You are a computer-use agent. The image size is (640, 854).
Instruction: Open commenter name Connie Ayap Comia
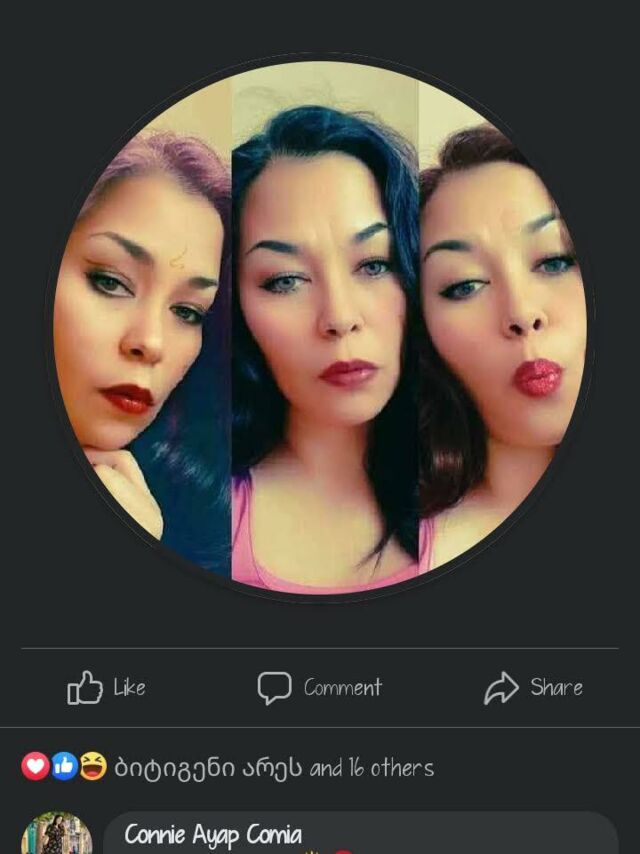click(x=212, y=835)
